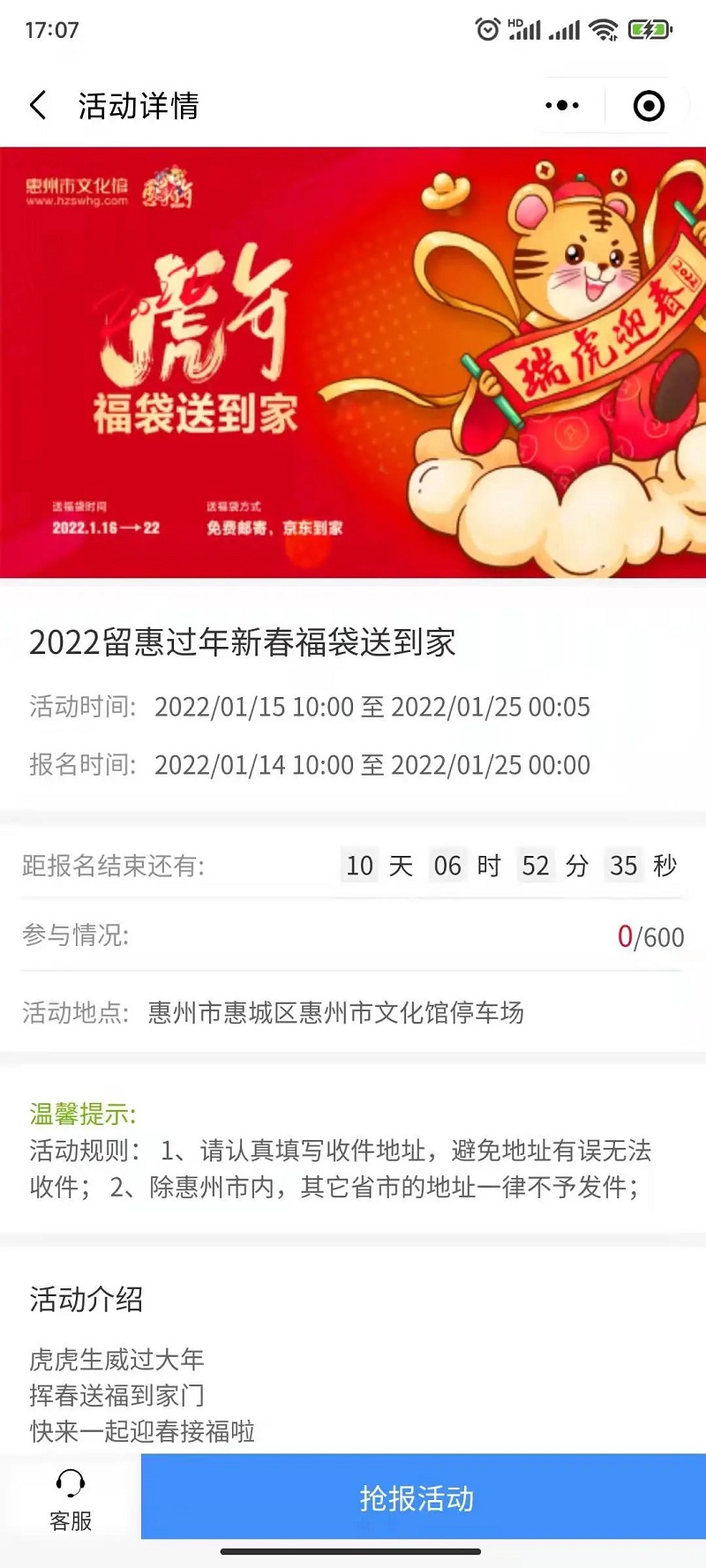Contact 客服 customer service

click(x=71, y=1499)
